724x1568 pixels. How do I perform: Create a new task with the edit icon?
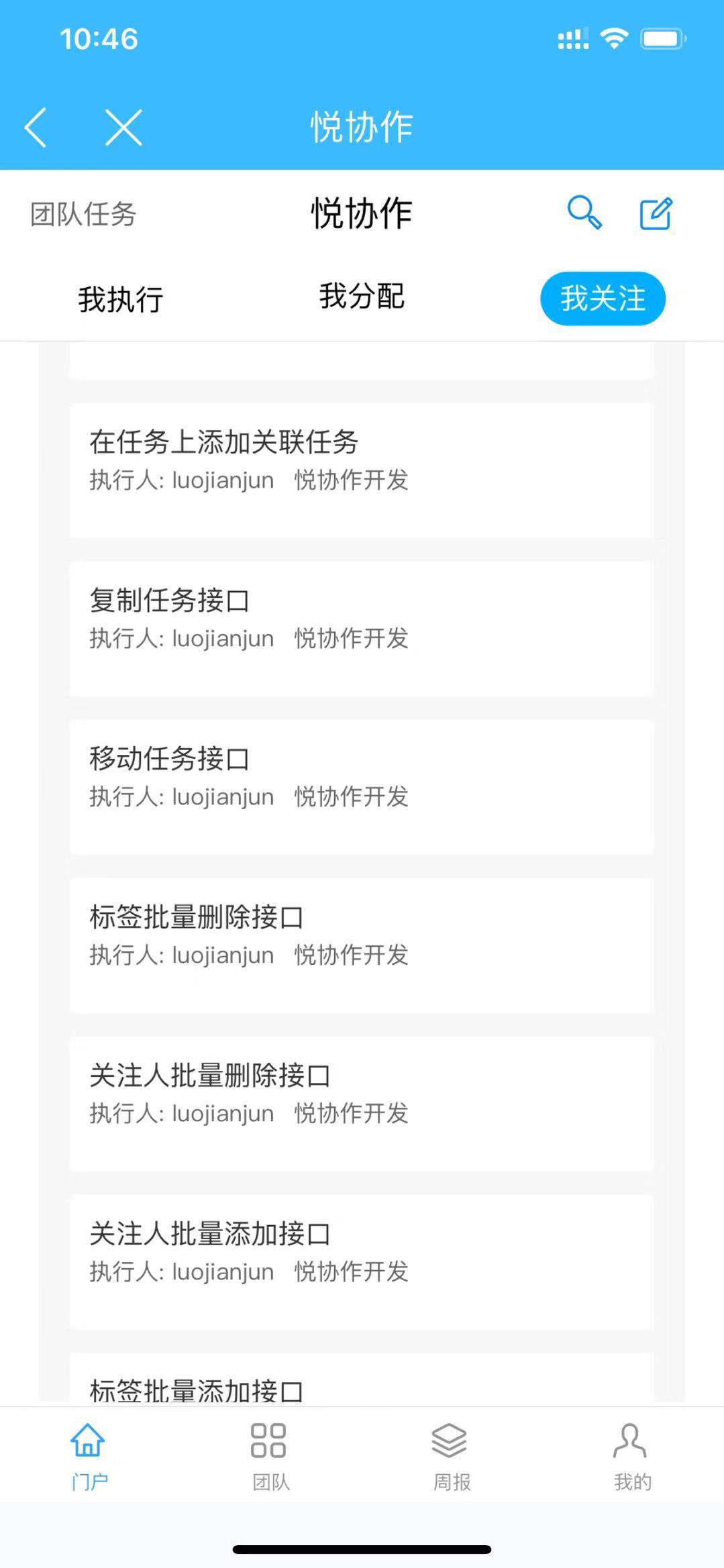coord(656,213)
